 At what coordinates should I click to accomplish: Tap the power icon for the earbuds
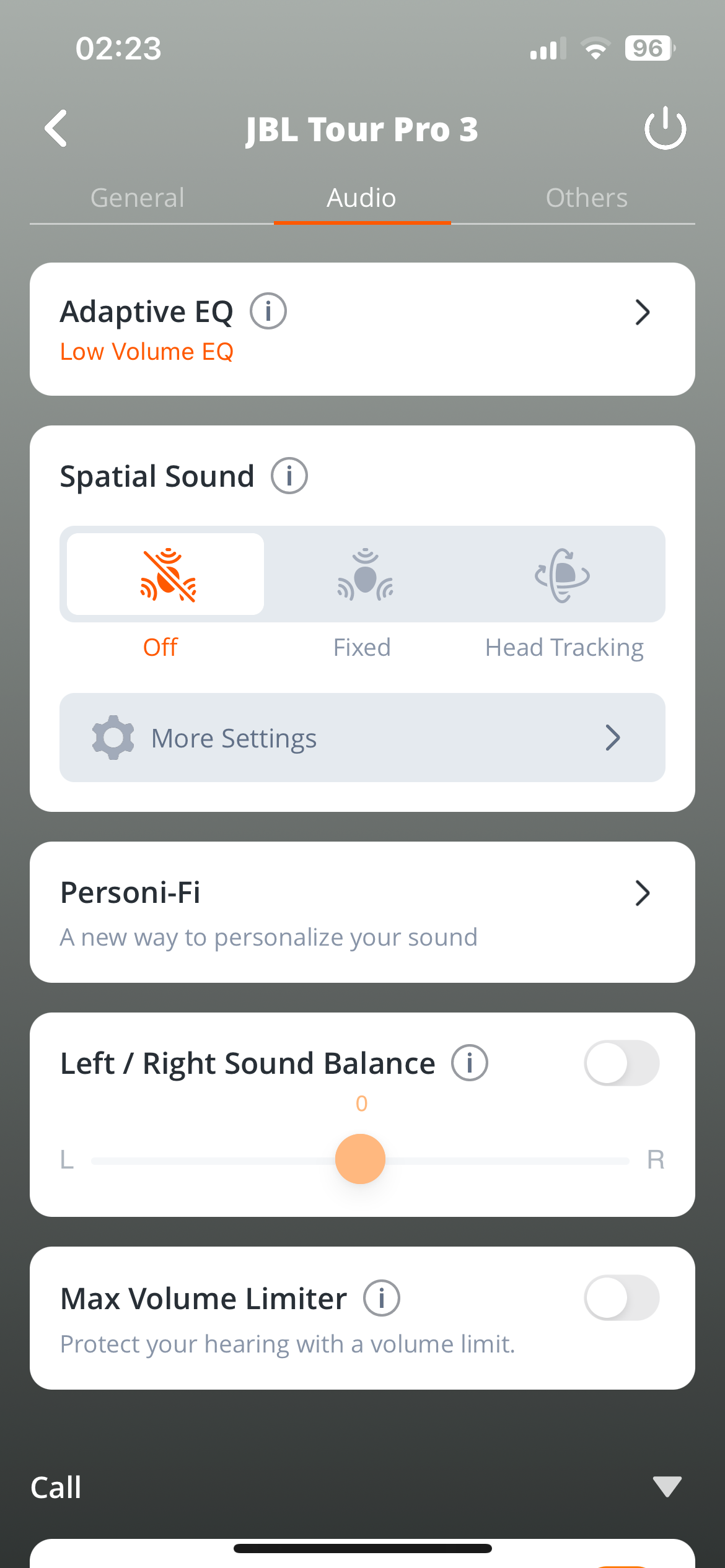click(x=665, y=128)
